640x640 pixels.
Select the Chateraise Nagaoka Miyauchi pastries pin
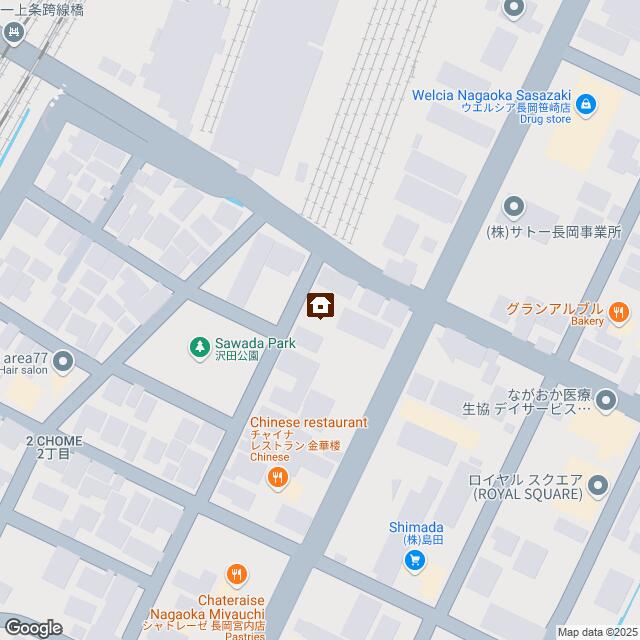pyautogui.click(x=237, y=575)
